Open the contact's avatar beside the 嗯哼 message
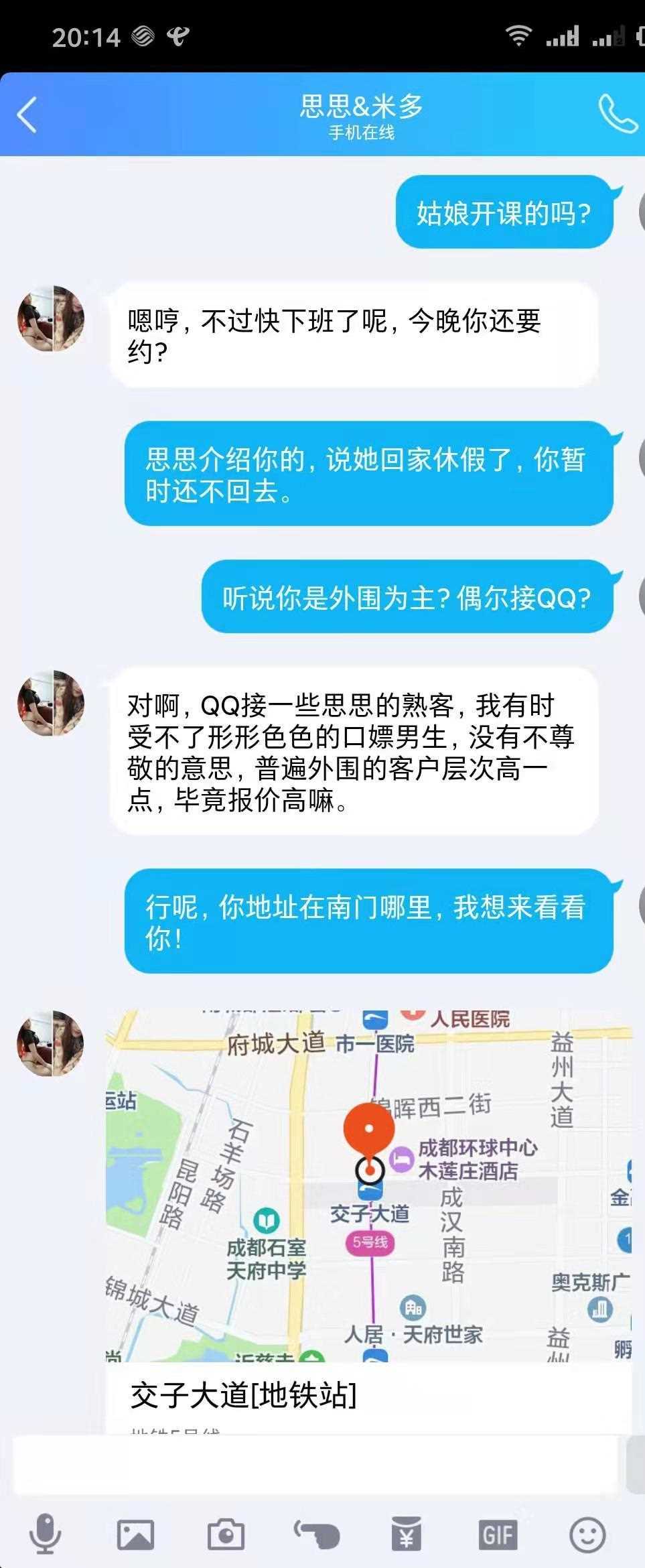 click(51, 318)
